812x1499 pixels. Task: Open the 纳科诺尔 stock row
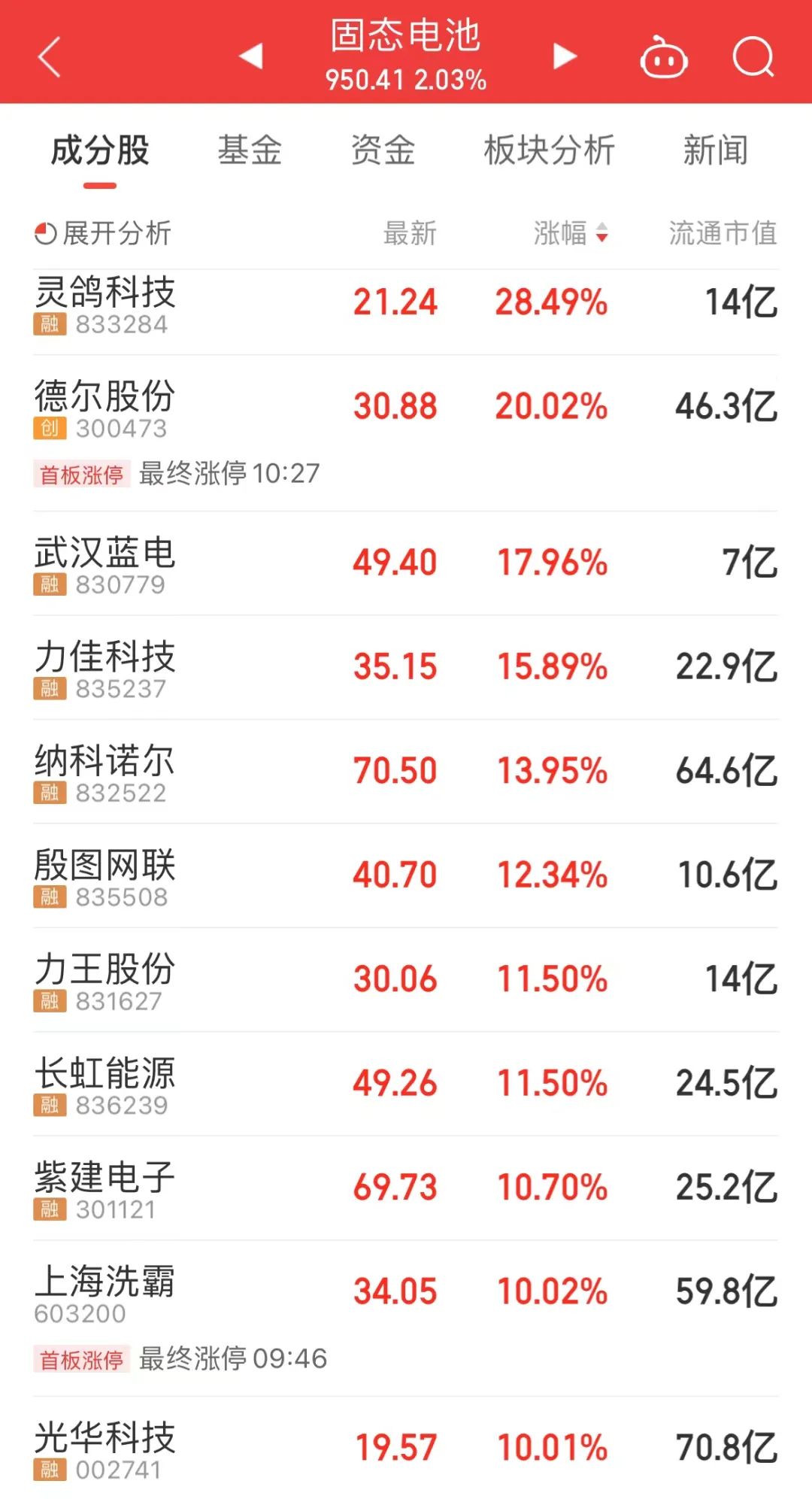(x=406, y=772)
